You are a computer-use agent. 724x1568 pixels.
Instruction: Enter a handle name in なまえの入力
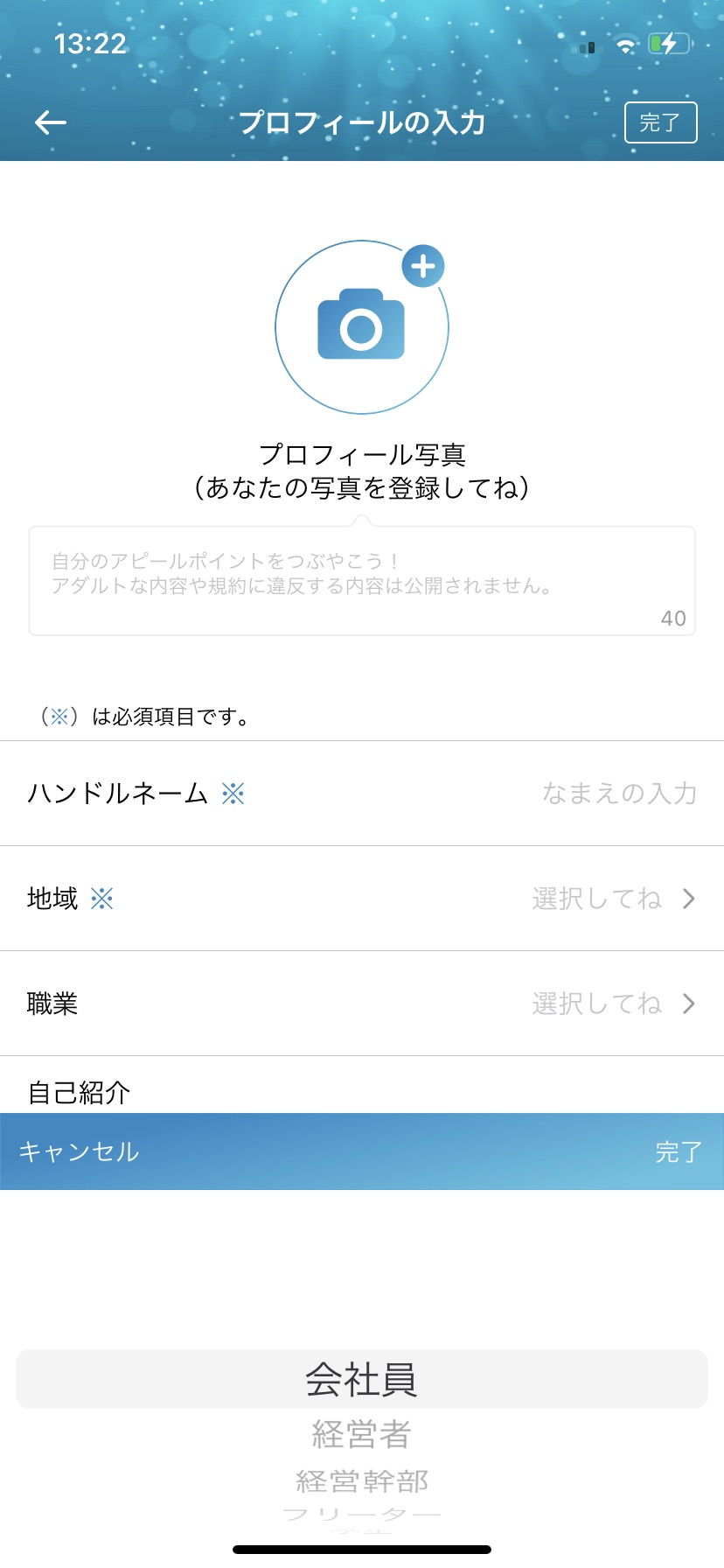tap(618, 794)
